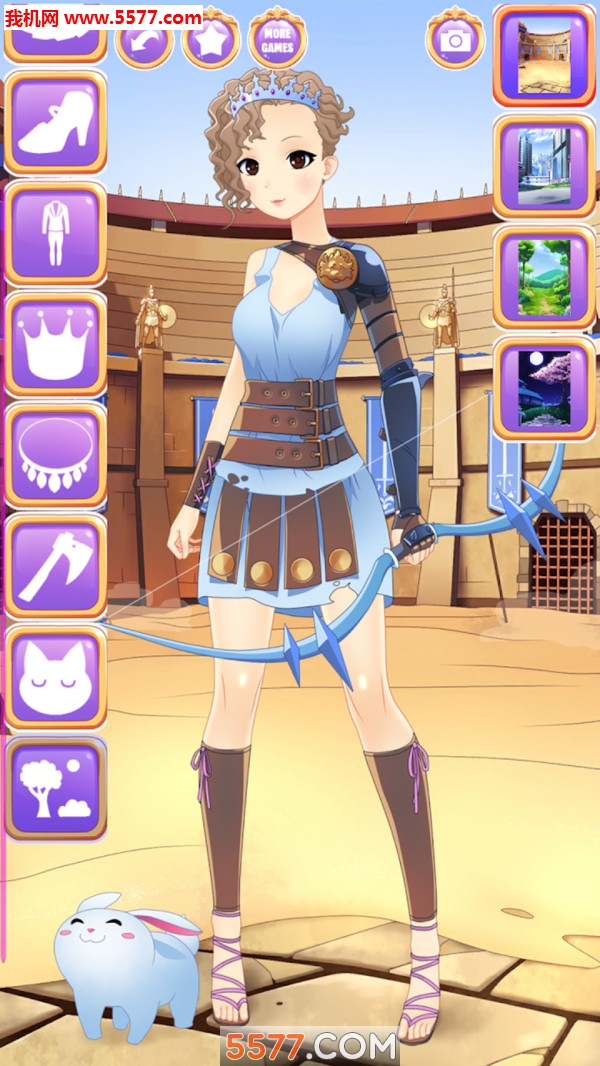This screenshot has width=600, height=1066.
Task: Open More Games
Action: tap(277, 40)
